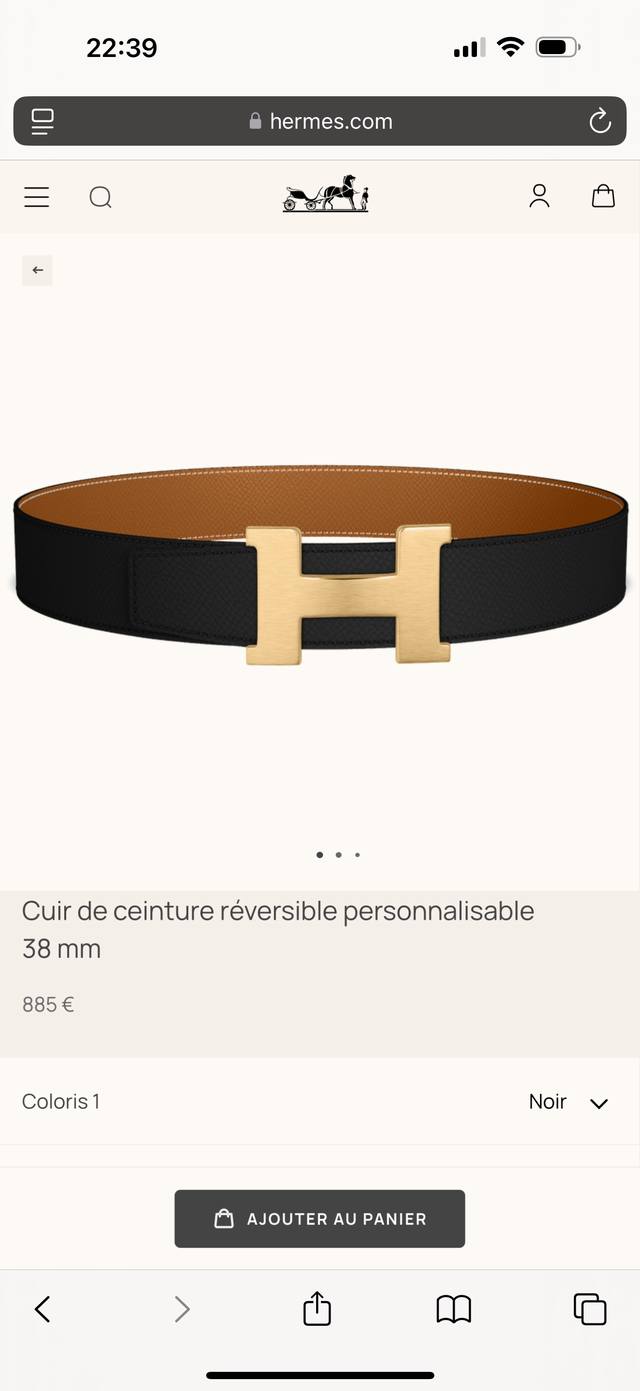Go back using the arrow above product image

click(x=37, y=270)
